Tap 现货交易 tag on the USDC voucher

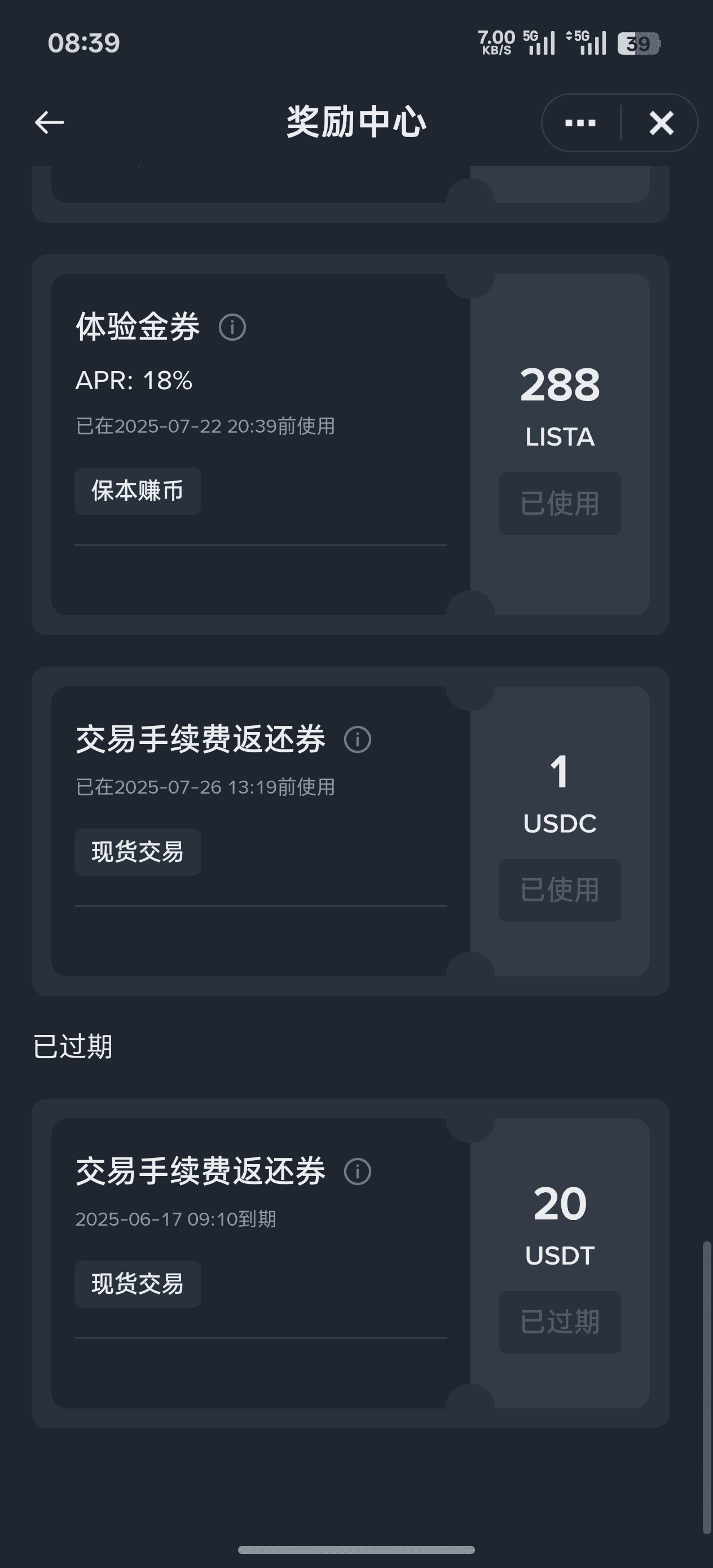point(138,852)
